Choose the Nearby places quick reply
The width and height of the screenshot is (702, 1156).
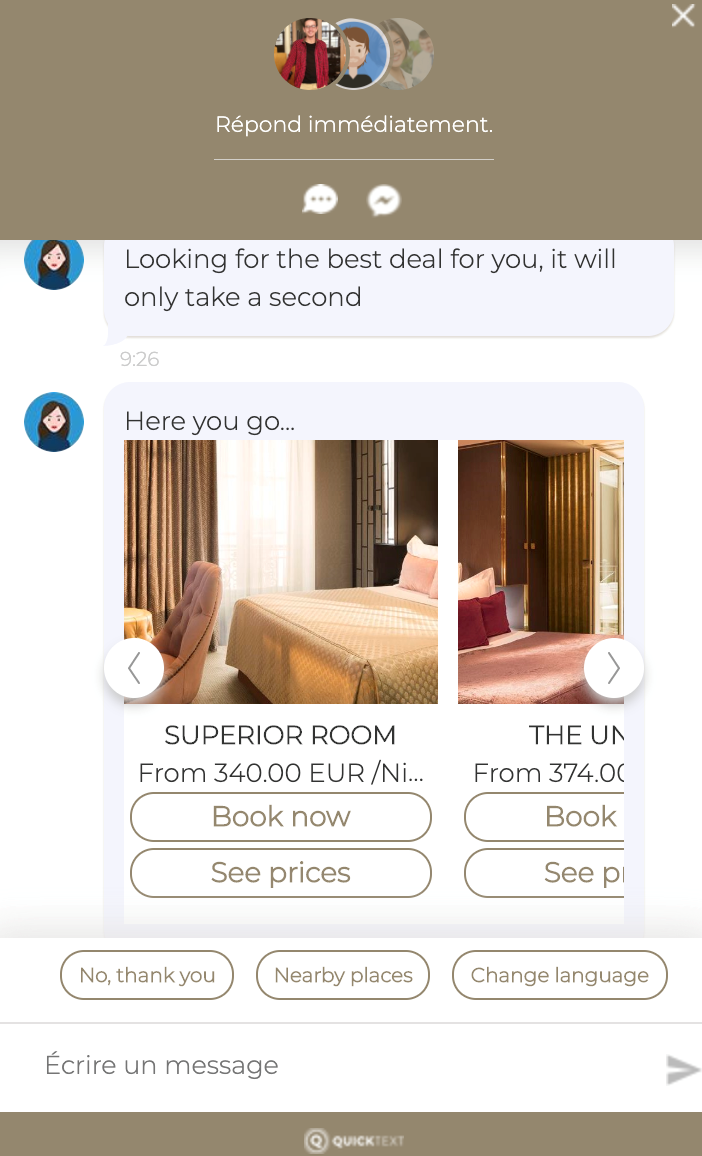(x=343, y=975)
